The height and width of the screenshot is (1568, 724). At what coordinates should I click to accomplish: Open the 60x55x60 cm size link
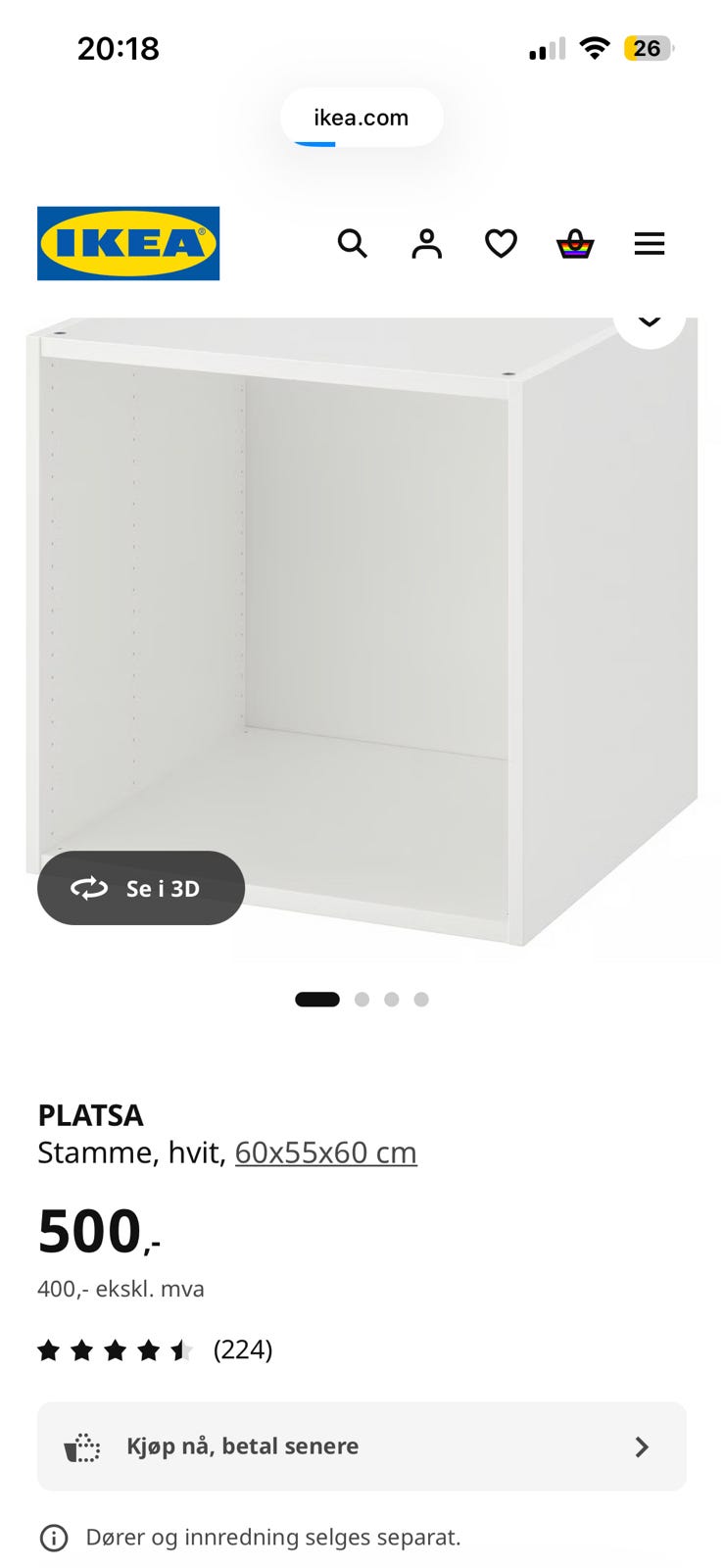click(x=325, y=1152)
